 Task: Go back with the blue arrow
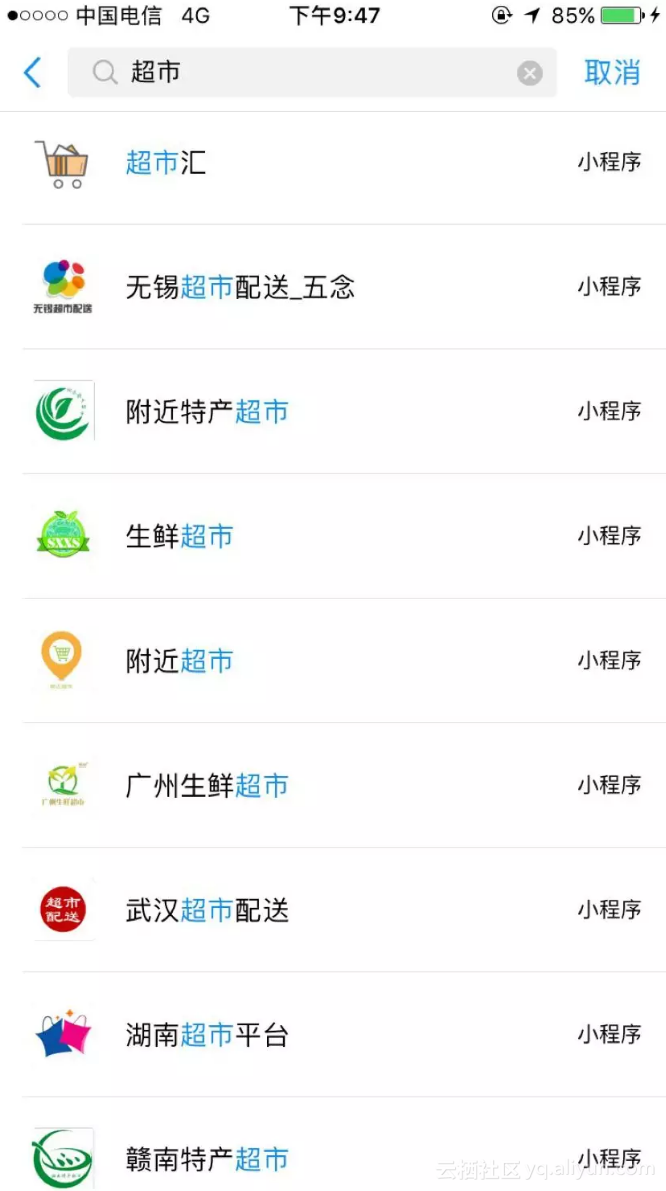point(32,73)
